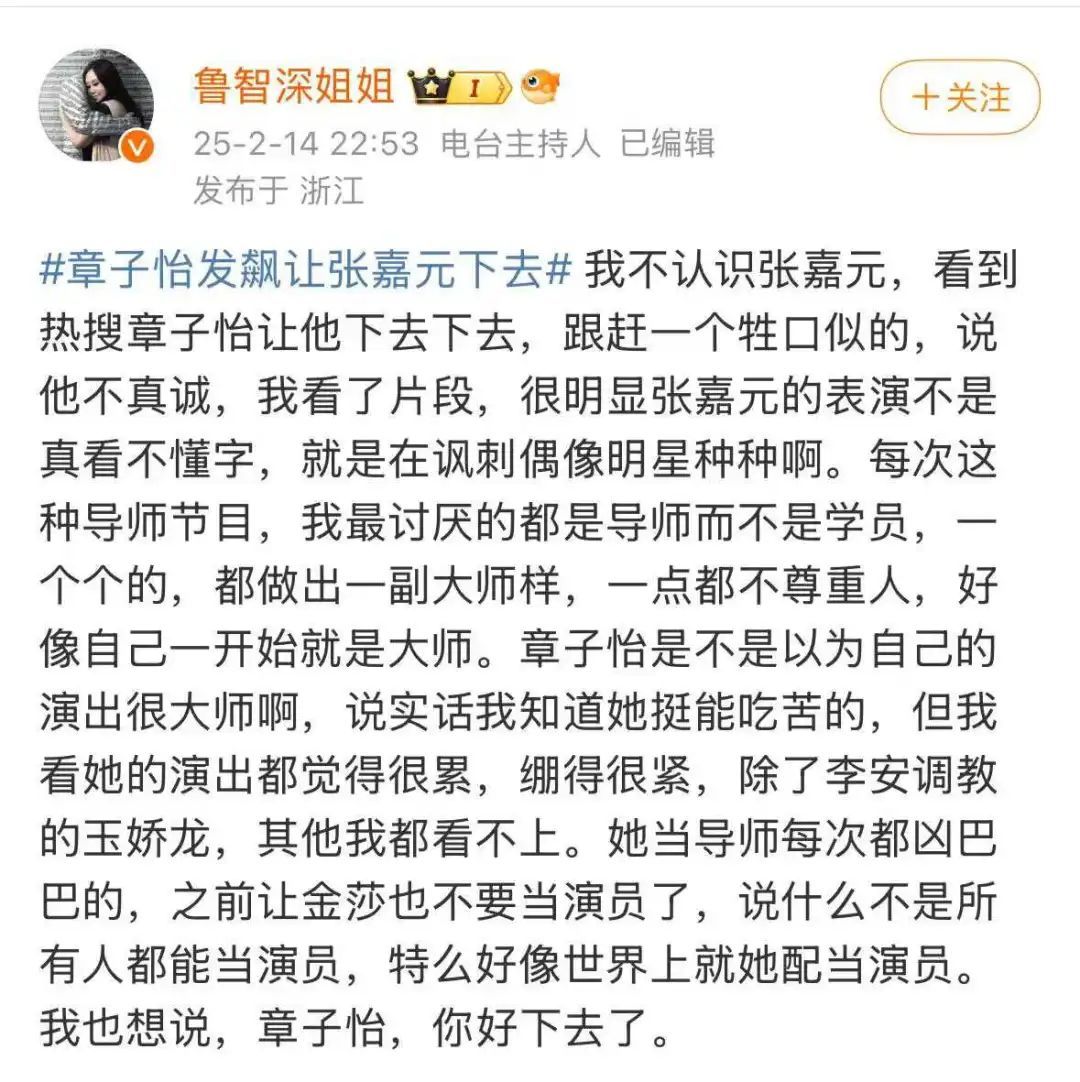The height and width of the screenshot is (1082, 1080).
Task: Follow 鲁智深姐姐 with the 关注 button
Action: coord(960,97)
